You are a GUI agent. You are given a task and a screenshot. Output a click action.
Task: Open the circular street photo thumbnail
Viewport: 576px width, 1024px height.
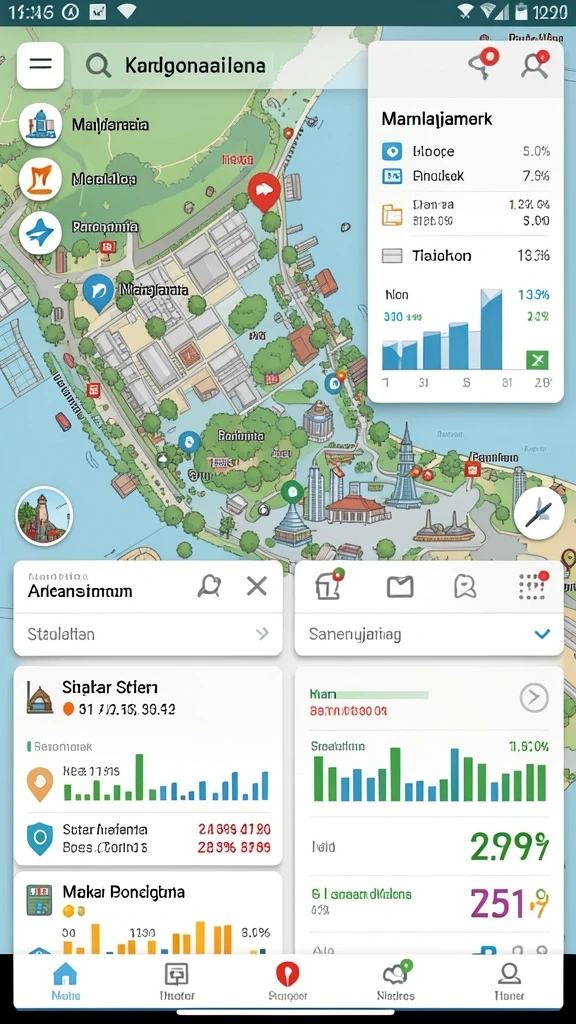(x=44, y=515)
